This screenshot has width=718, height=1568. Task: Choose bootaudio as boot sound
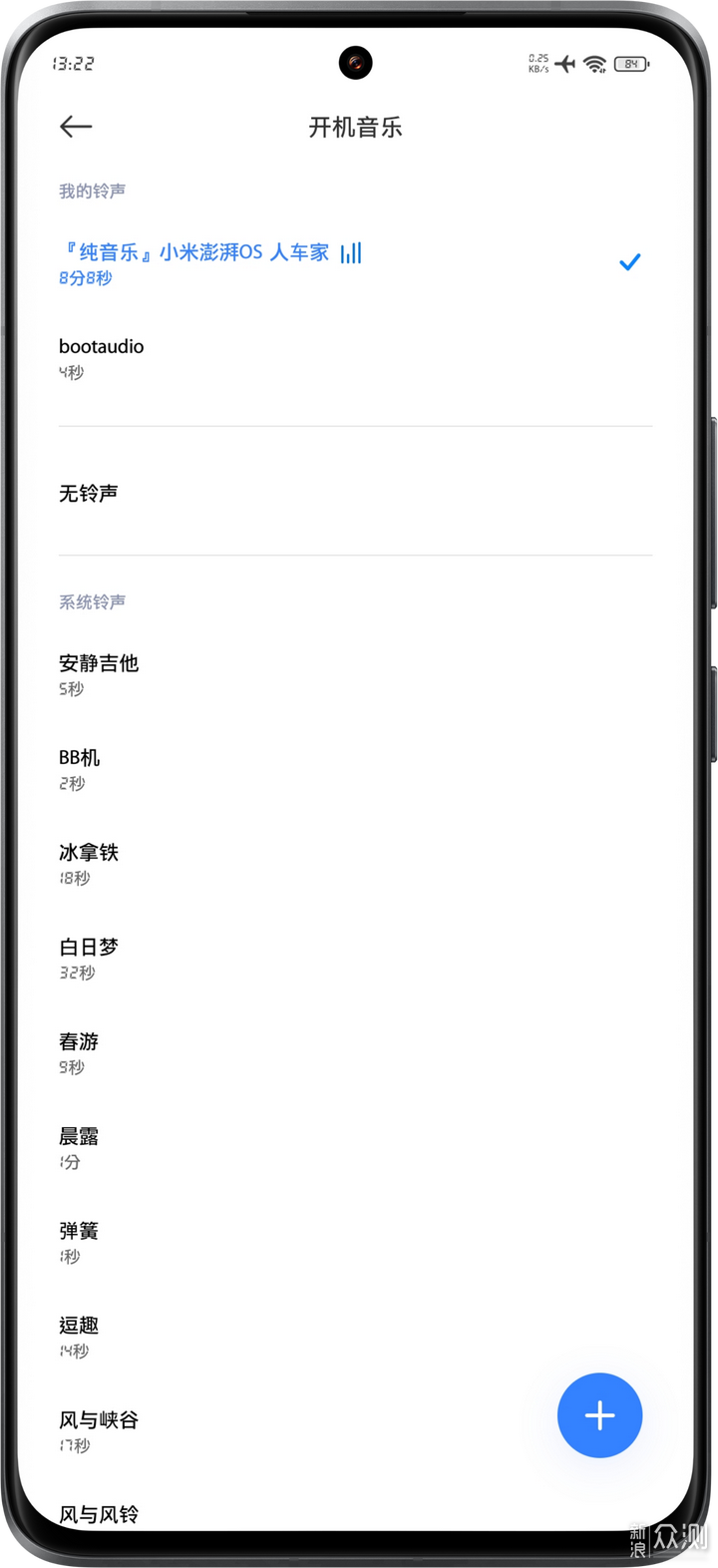point(102,357)
